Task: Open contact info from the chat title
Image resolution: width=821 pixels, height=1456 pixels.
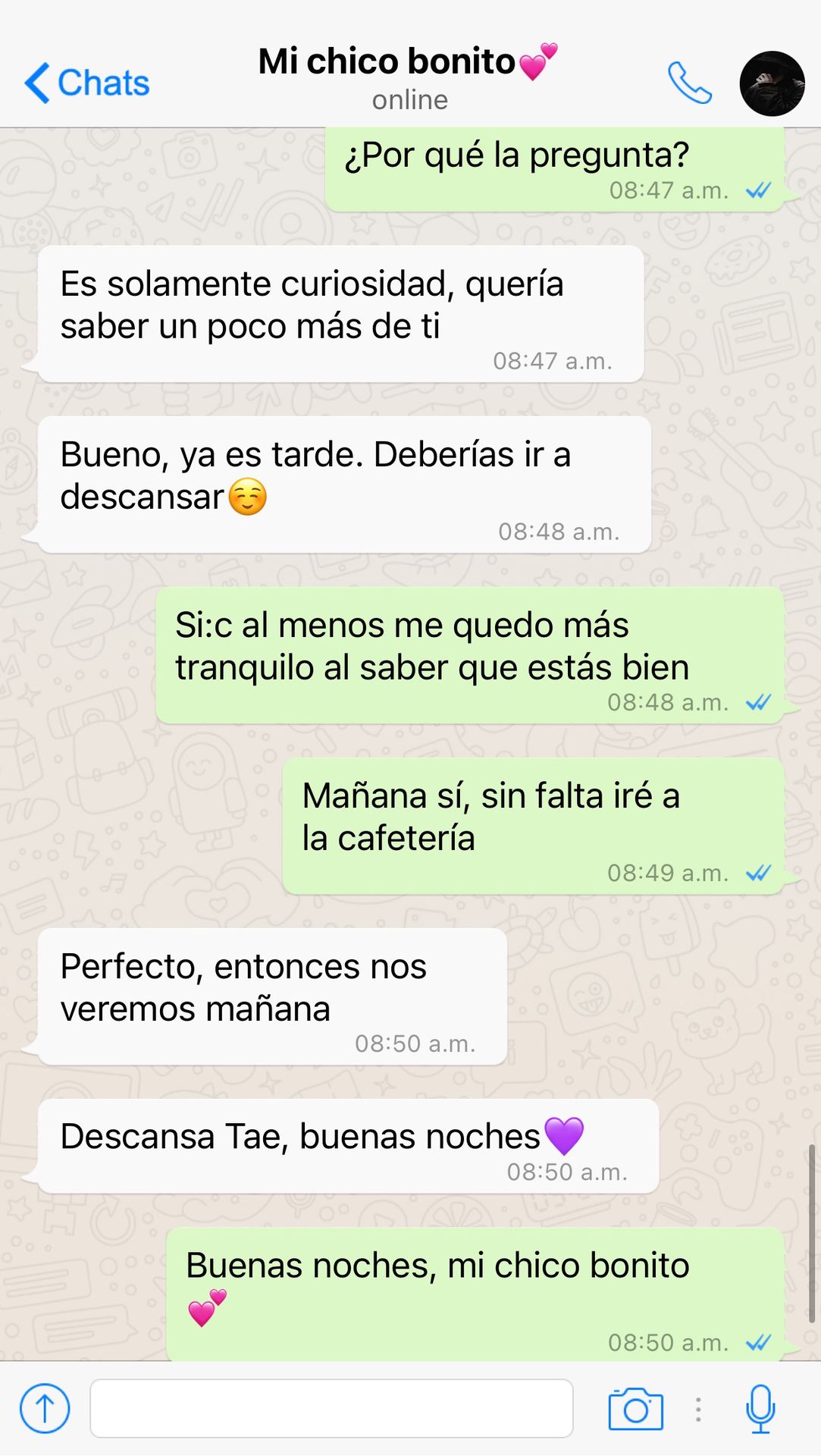Action: coord(408,76)
